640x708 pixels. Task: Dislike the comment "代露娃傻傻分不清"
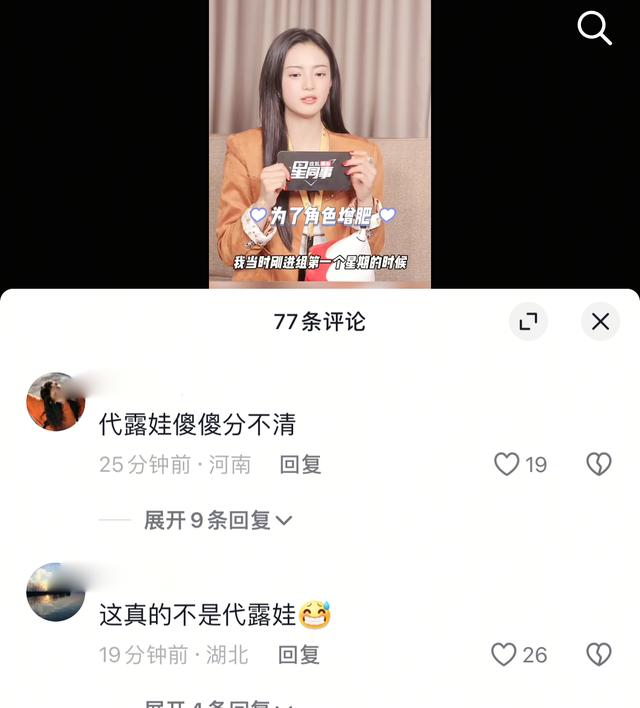pos(598,464)
